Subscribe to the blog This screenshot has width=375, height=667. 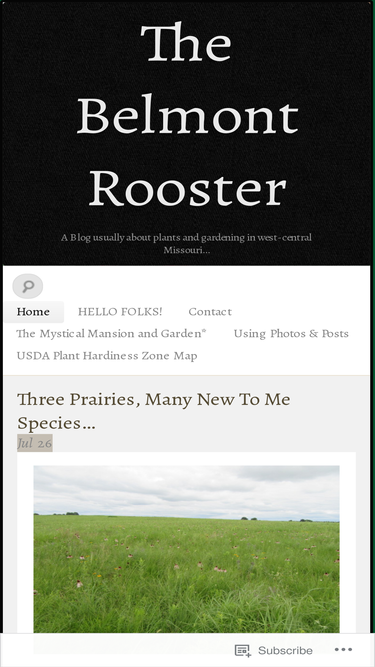point(273,650)
